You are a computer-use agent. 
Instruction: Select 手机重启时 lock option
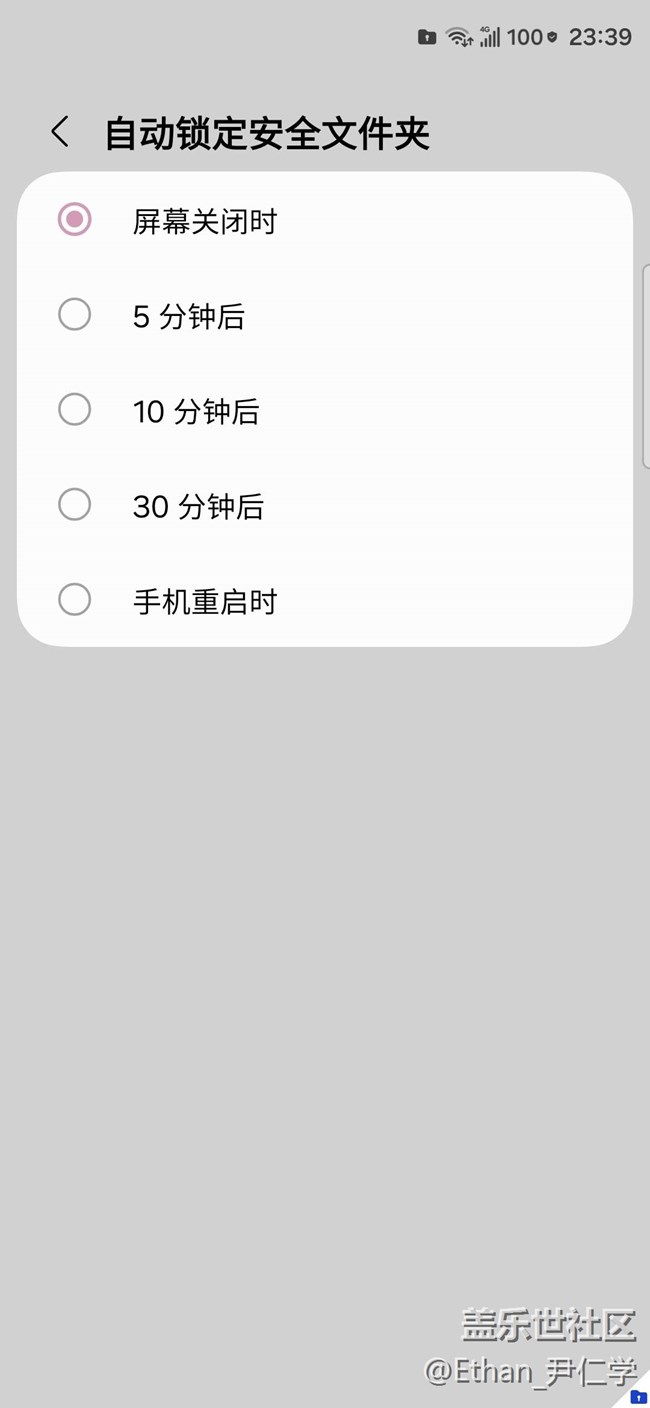click(75, 600)
